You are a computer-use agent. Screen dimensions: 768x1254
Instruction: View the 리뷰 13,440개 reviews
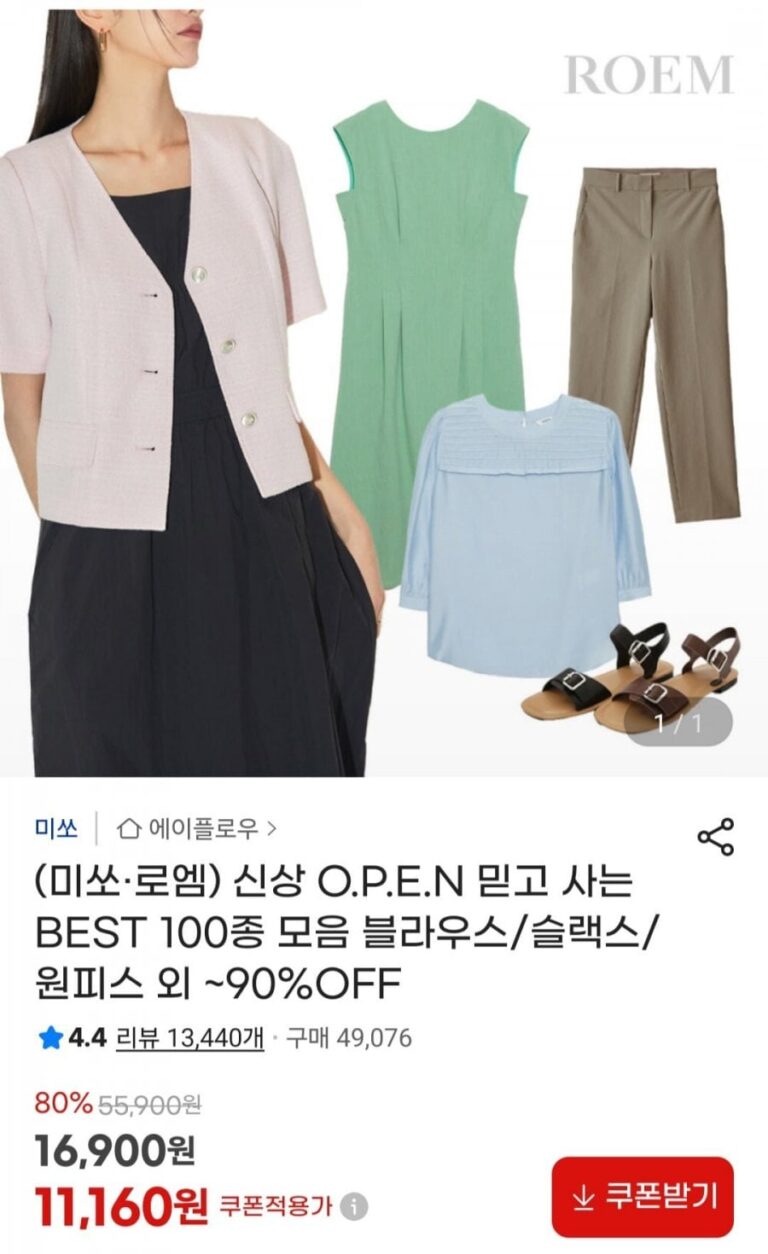click(190, 1038)
